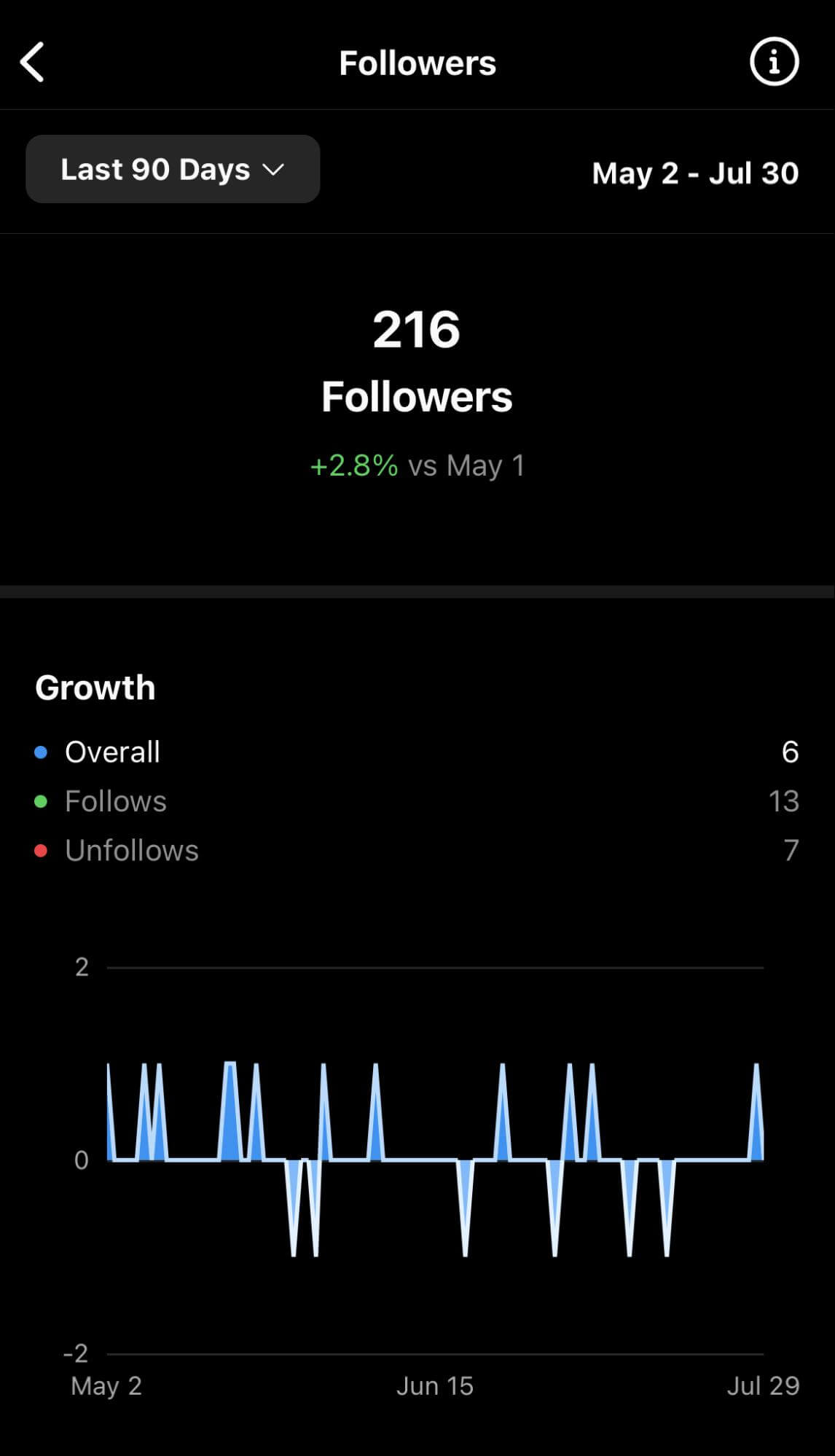Toggle the Unfollows series off
Image resolution: width=835 pixels, height=1456 pixels.
131,849
